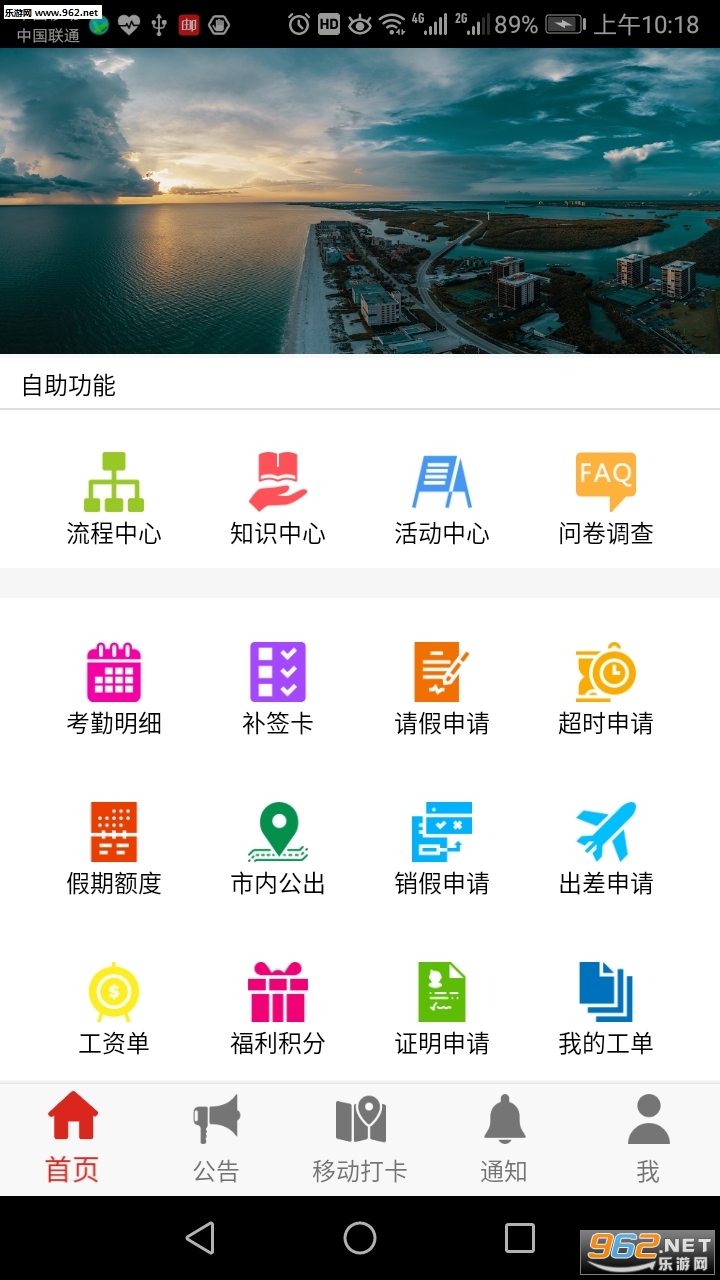
Task: Open 销假申请 leave cancellation
Action: (x=442, y=848)
